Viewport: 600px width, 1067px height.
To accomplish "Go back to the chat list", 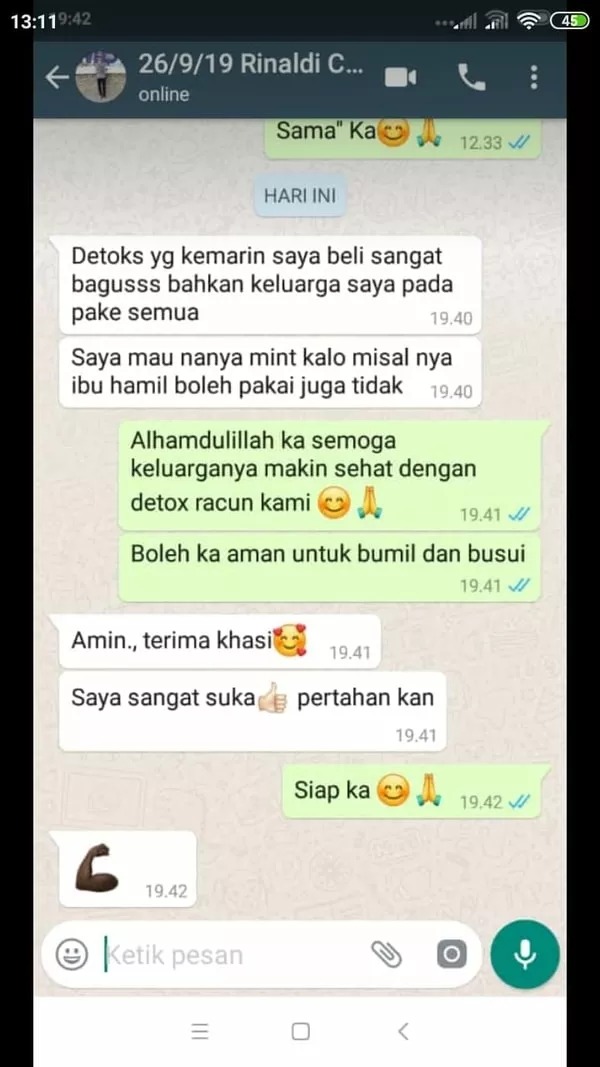I will 56,78.
